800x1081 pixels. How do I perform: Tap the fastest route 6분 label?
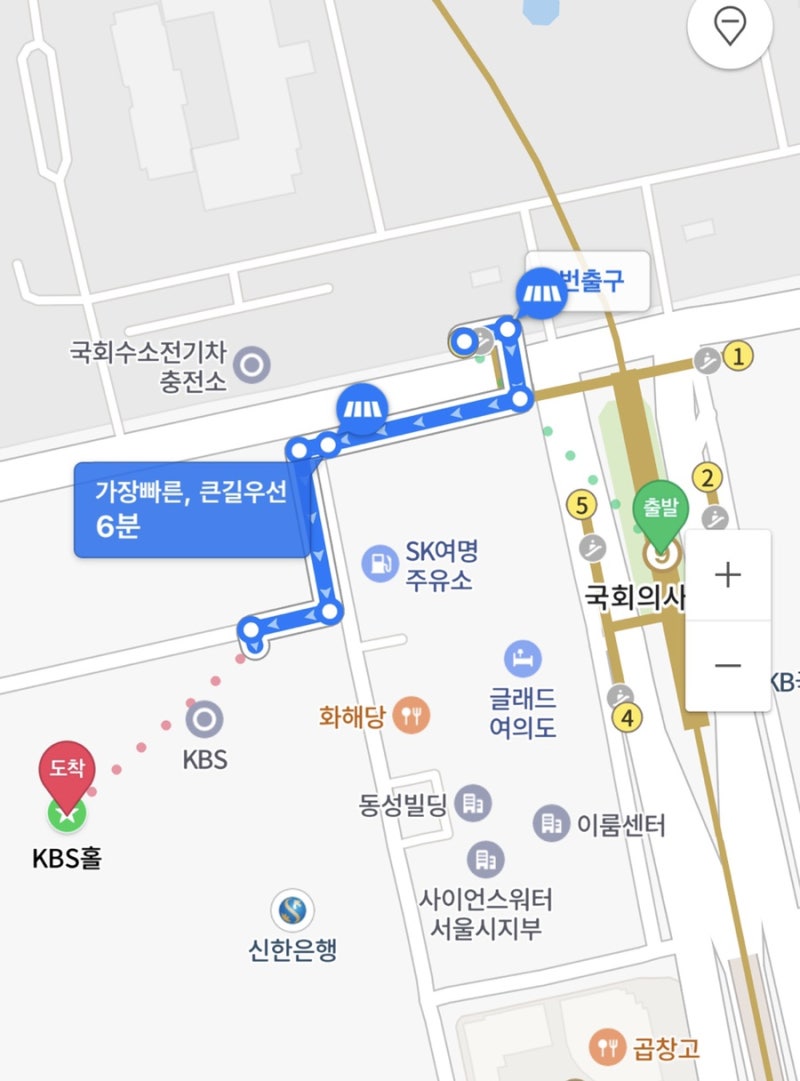pyautogui.click(x=191, y=509)
